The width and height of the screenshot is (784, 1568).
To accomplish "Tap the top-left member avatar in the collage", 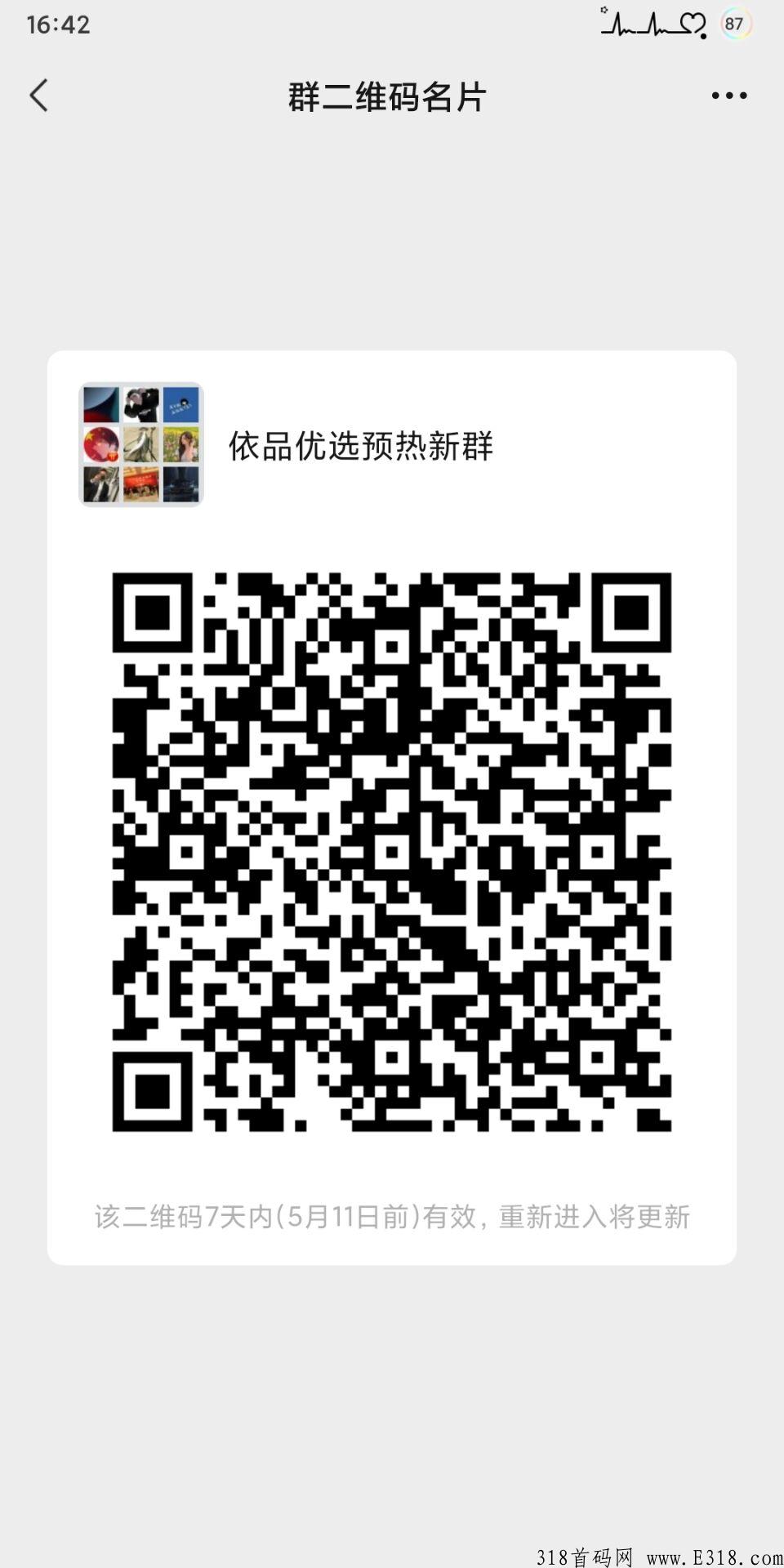I will coord(100,403).
